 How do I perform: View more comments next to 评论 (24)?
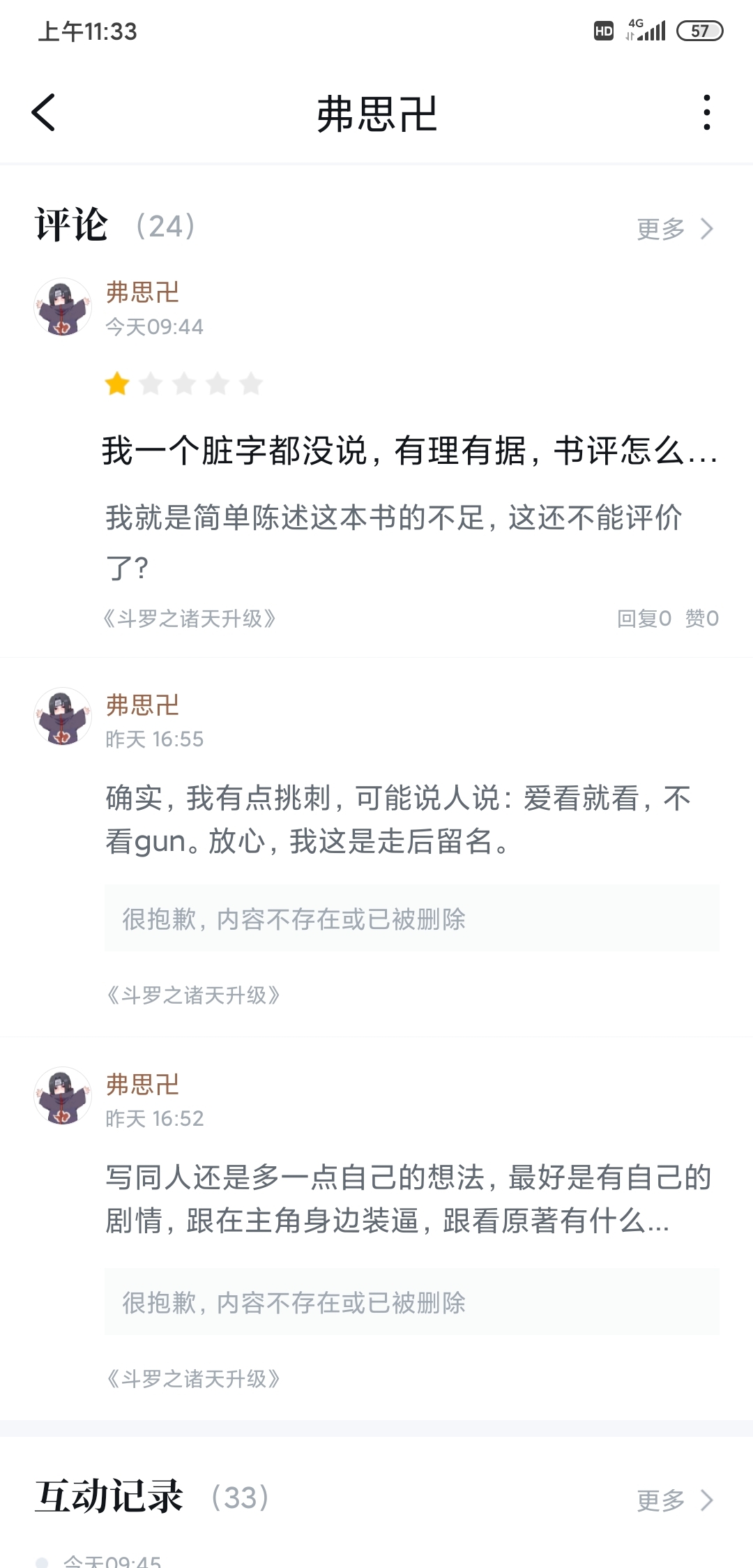click(674, 229)
